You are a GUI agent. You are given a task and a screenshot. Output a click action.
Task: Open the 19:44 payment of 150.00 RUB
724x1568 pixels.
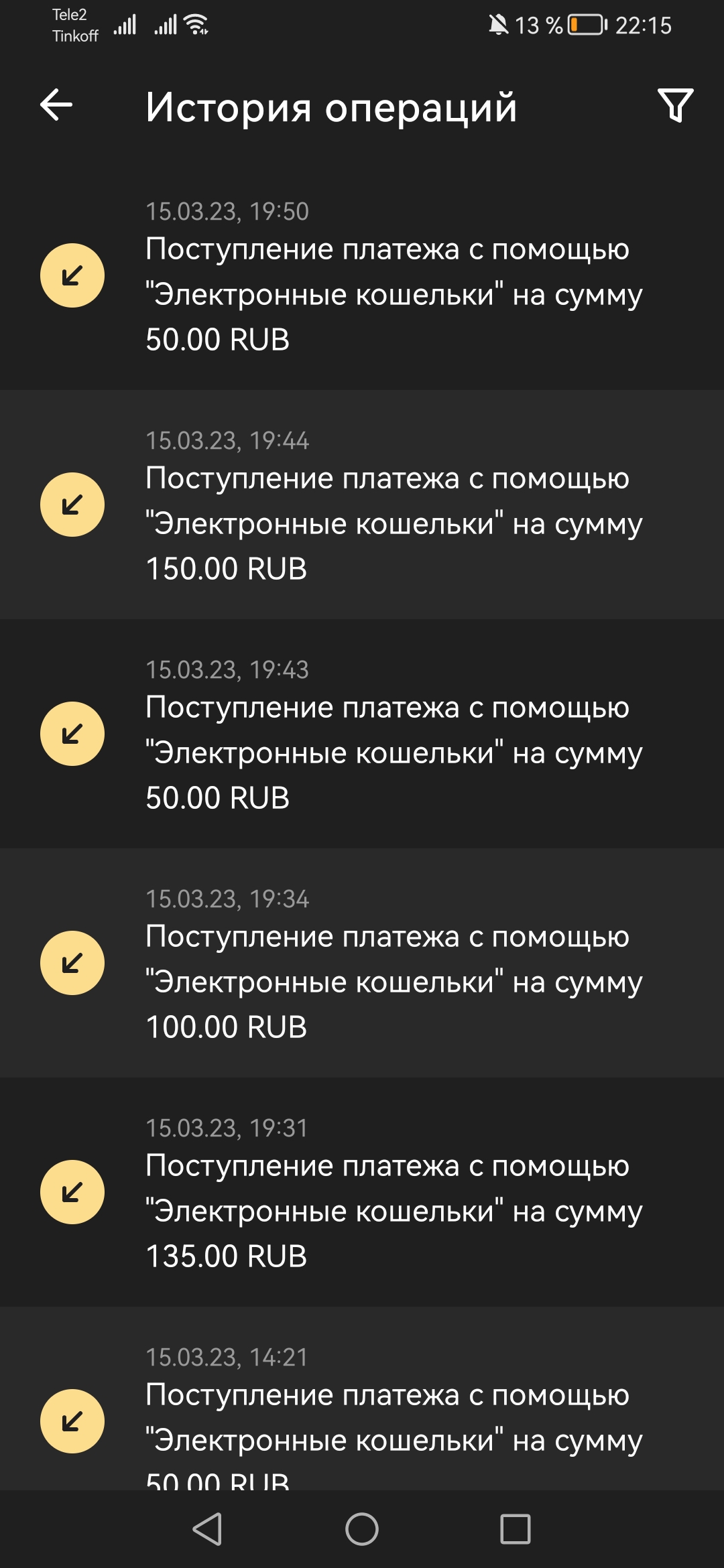(362, 505)
